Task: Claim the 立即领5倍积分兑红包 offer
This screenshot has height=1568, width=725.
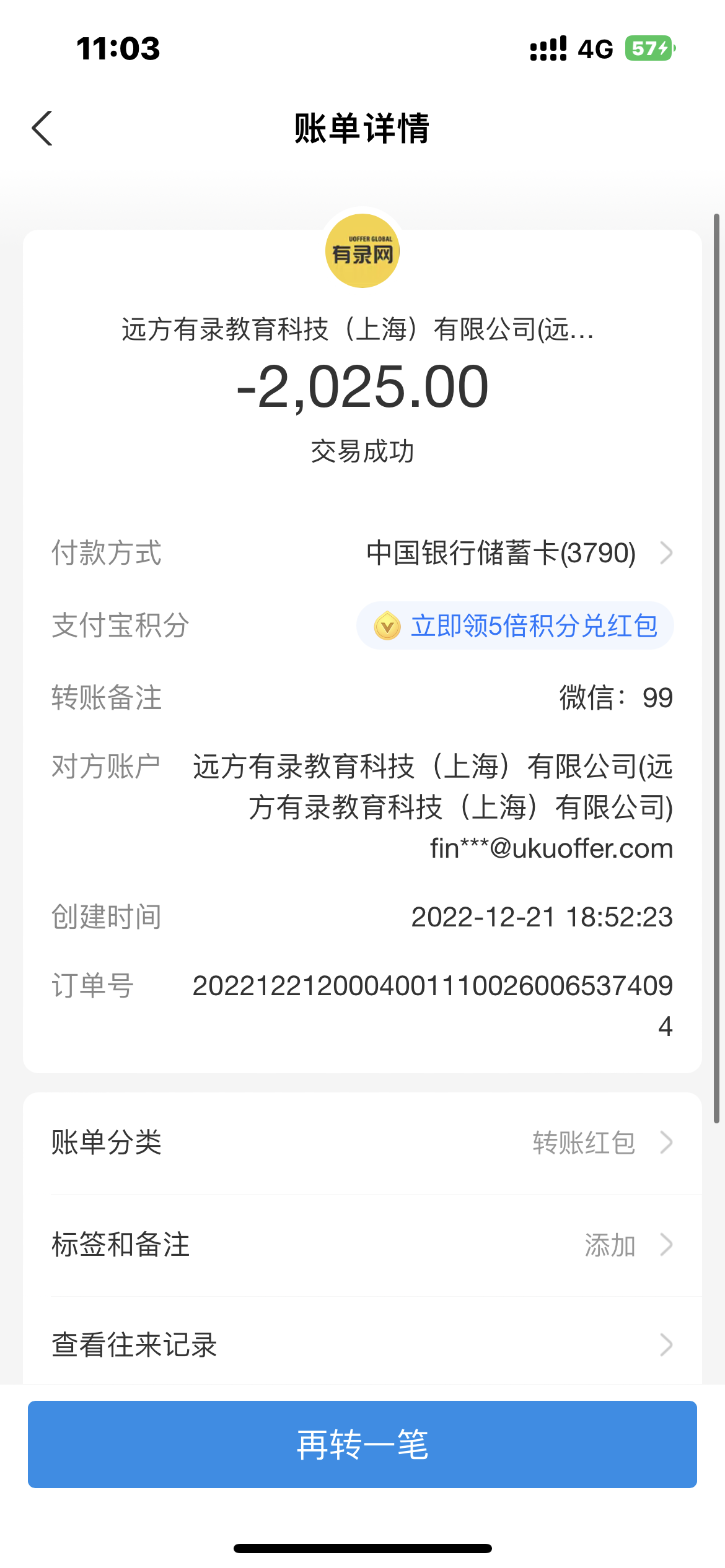Action: click(515, 625)
